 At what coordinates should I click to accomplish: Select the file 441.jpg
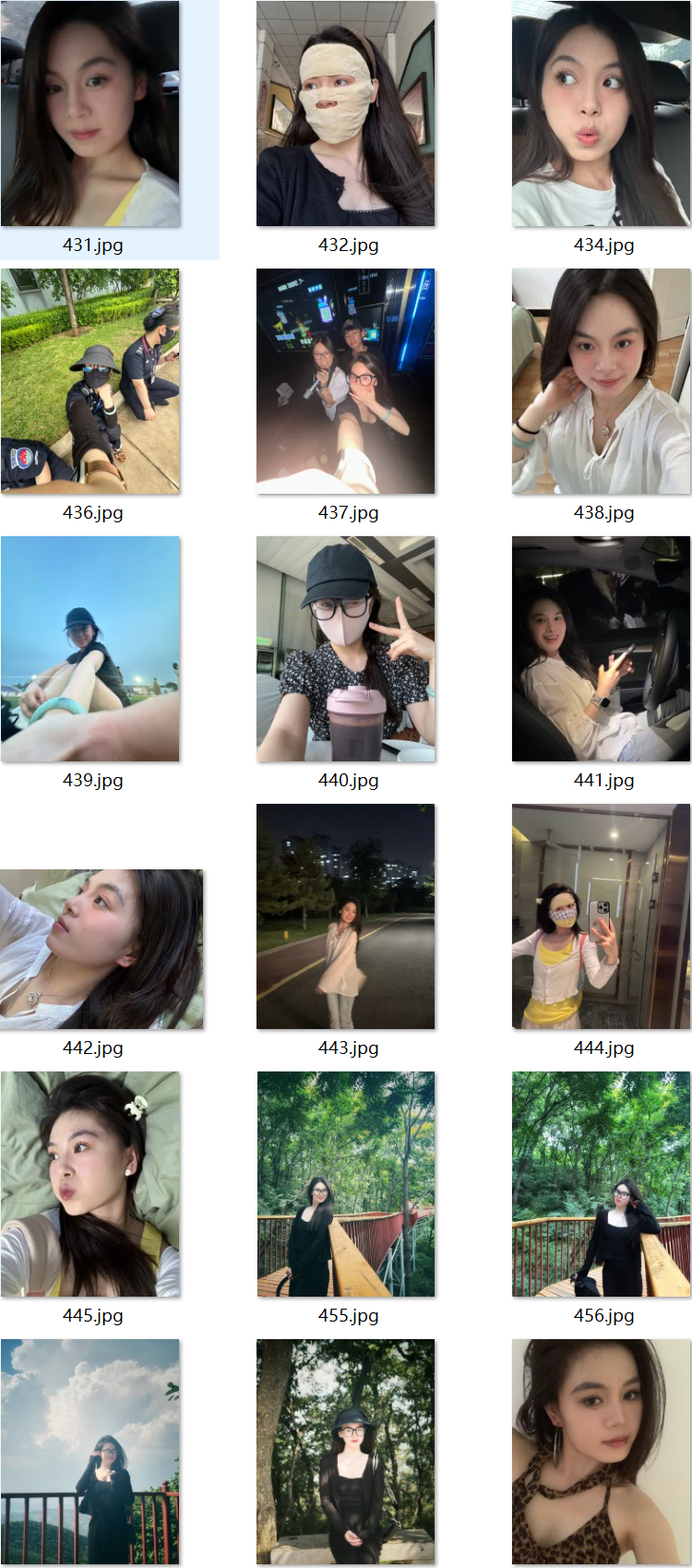point(601,649)
